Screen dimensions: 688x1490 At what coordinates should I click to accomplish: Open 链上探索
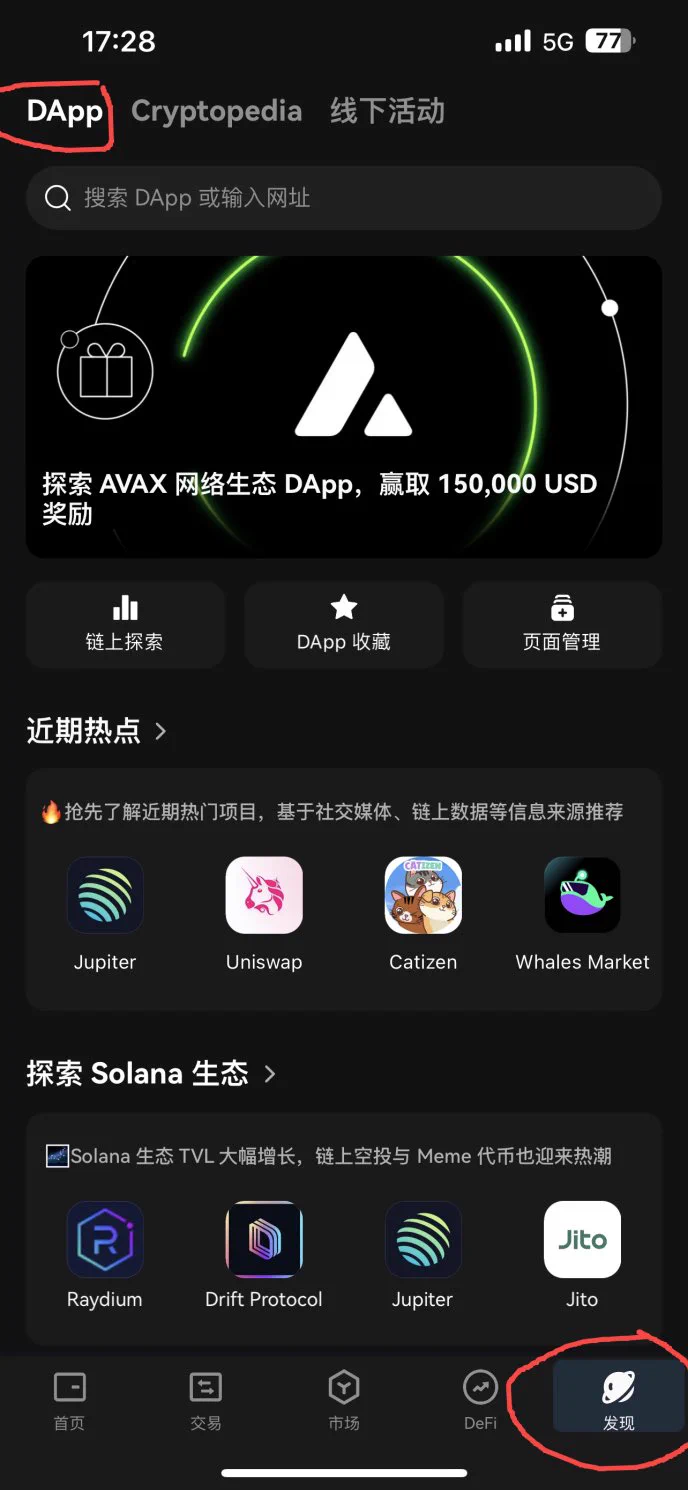tap(125, 624)
